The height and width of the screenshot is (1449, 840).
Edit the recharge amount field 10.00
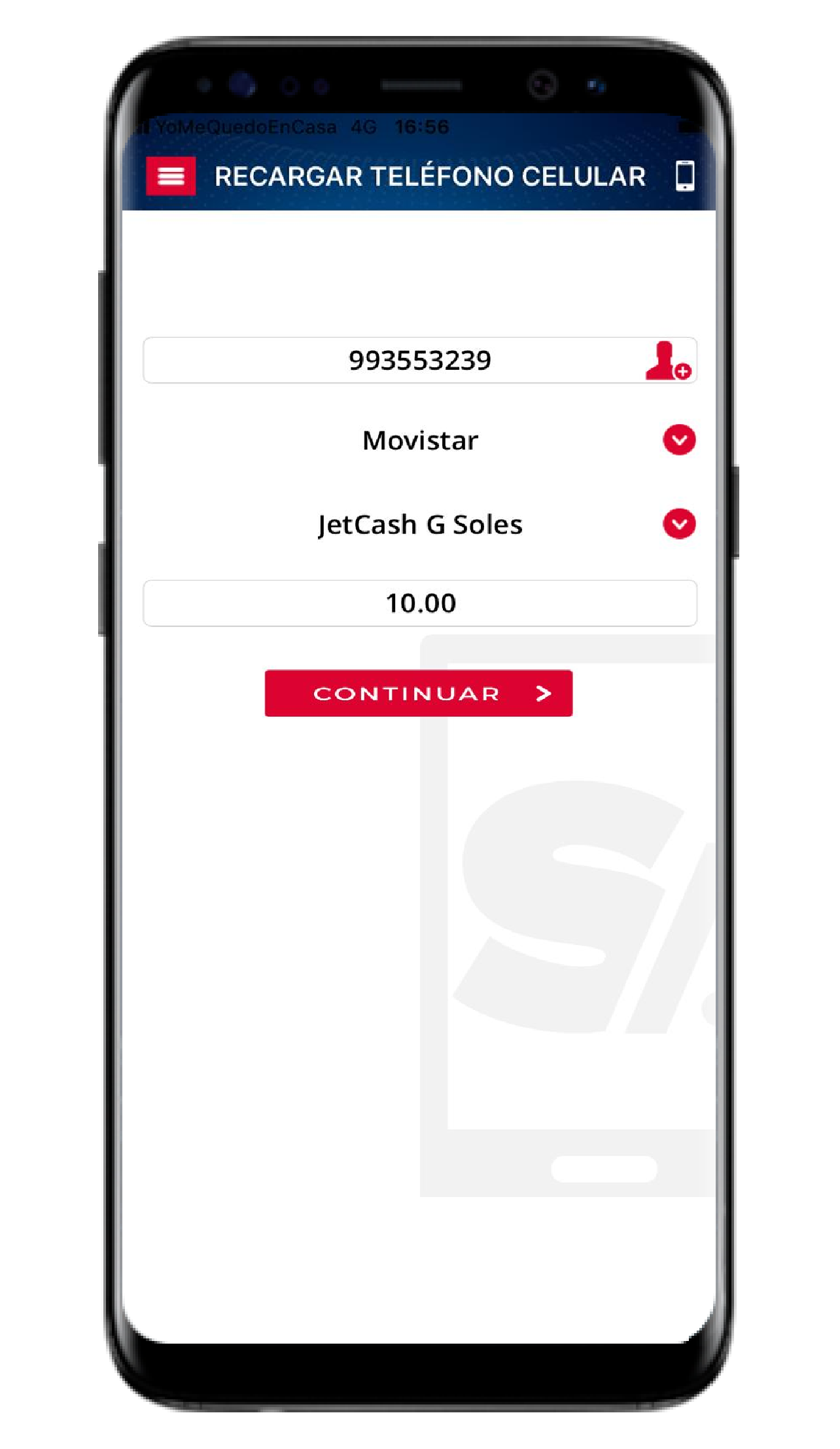(420, 603)
